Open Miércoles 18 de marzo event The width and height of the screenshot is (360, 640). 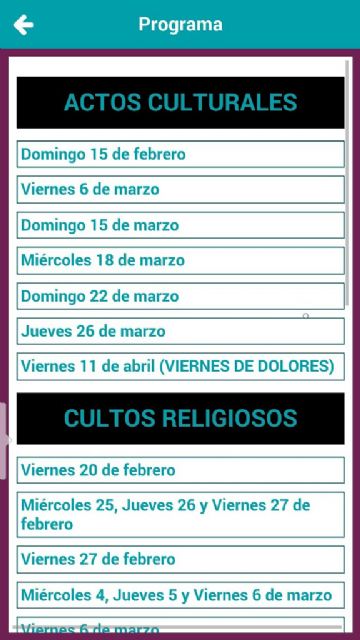pyautogui.click(x=180, y=260)
